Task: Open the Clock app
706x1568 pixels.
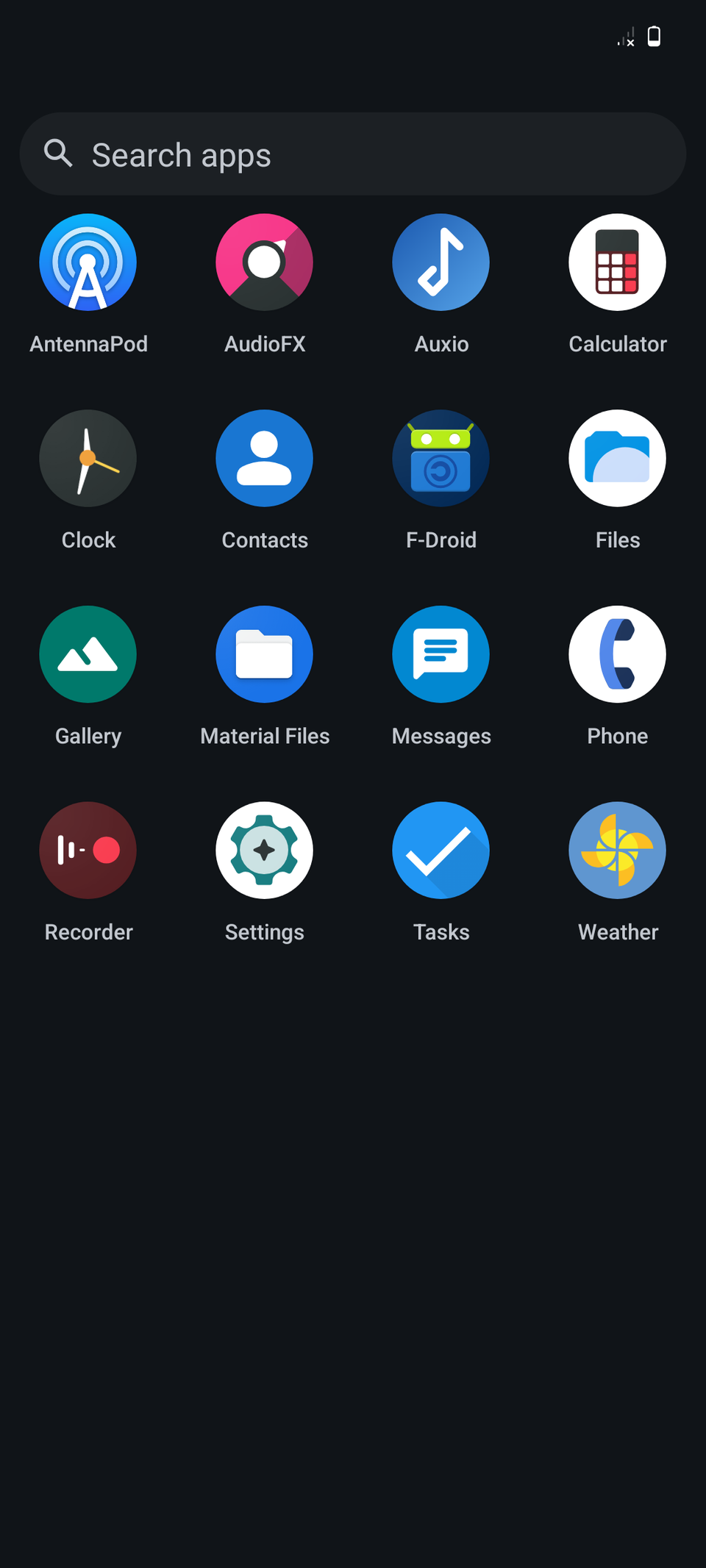Action: (88, 458)
